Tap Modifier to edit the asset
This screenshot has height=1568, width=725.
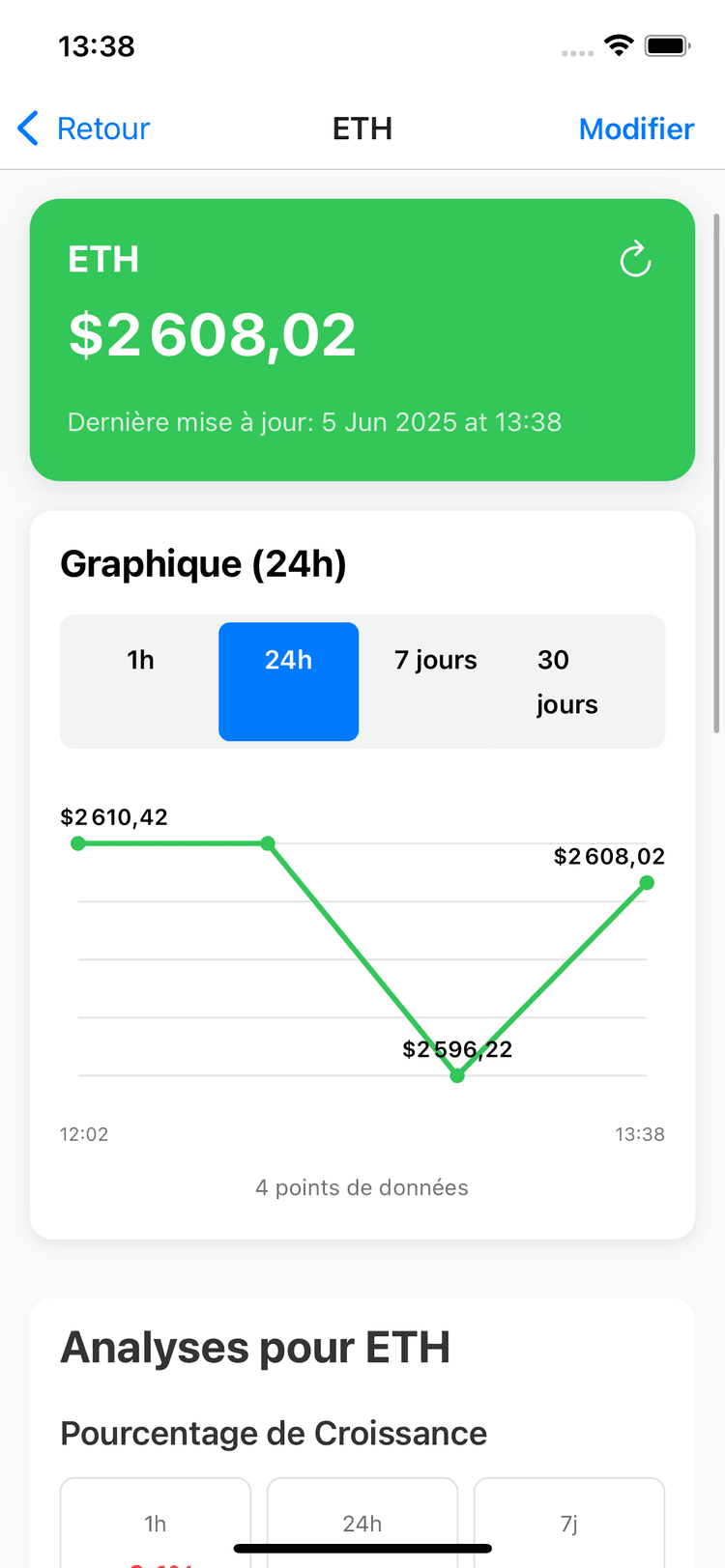click(x=636, y=128)
